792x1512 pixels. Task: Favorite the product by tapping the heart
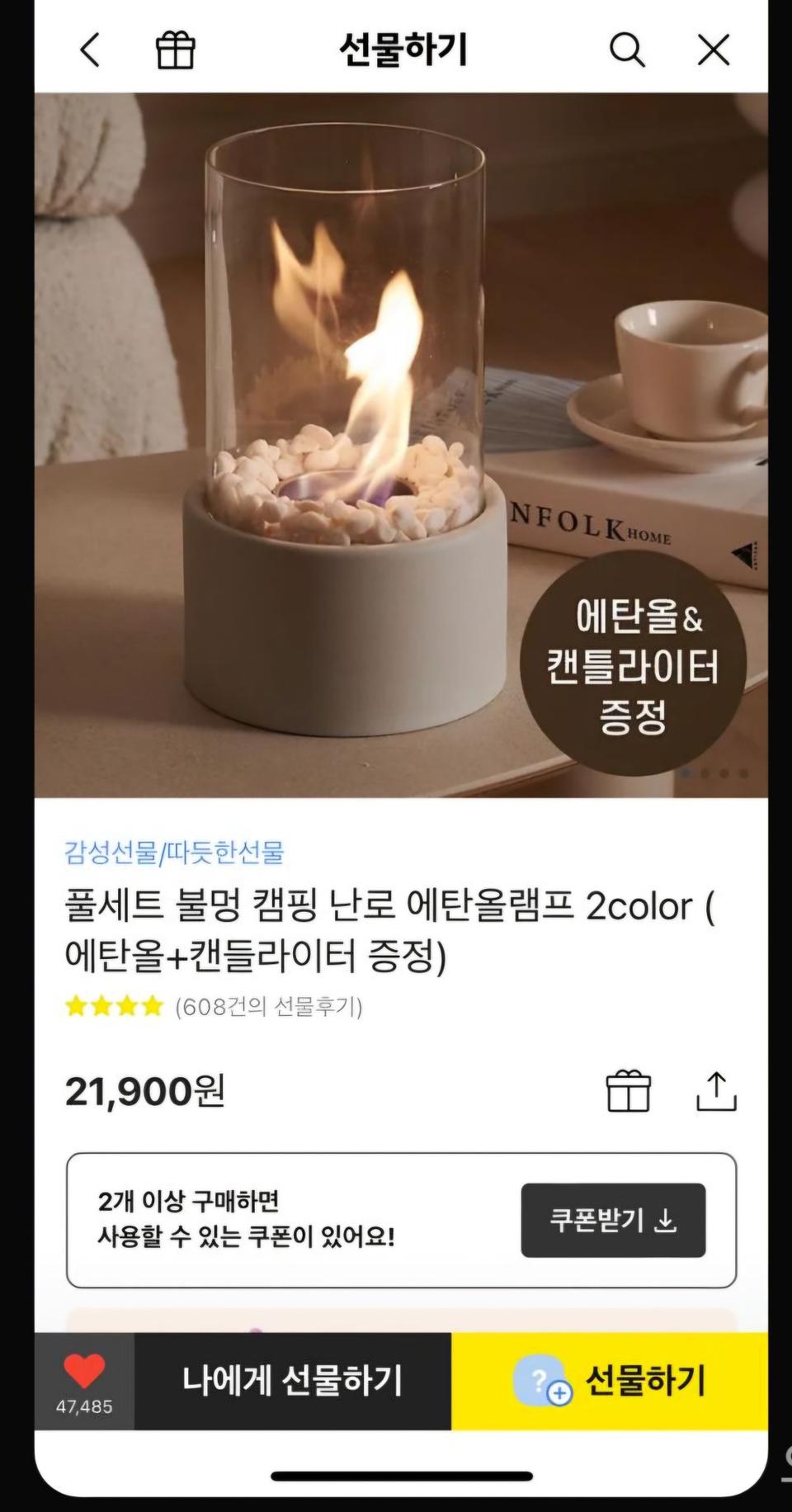pos(82,1366)
